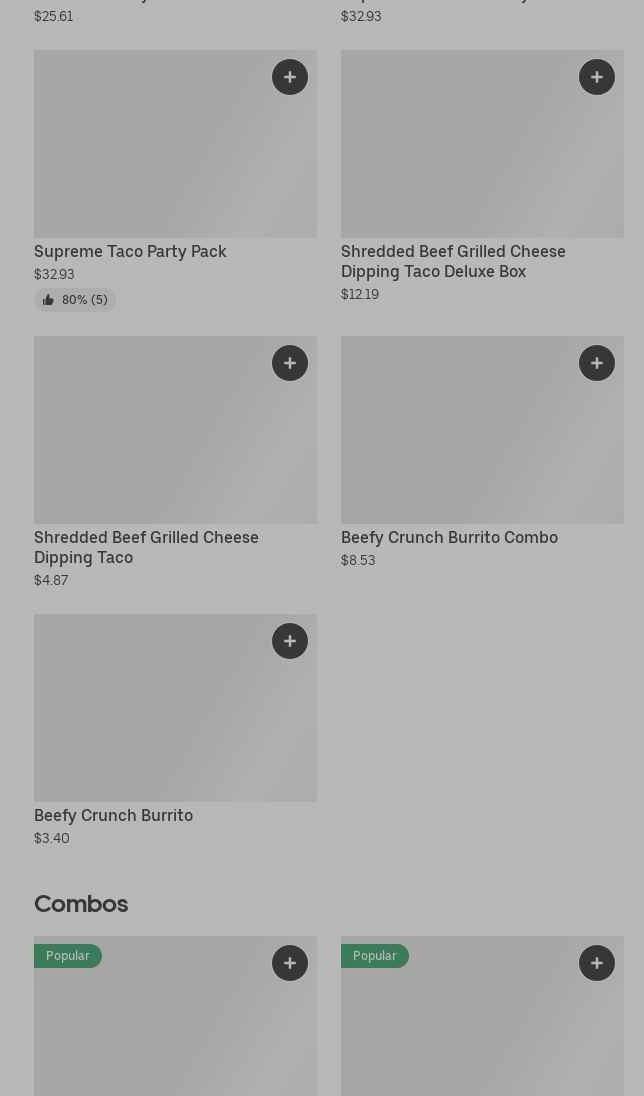Add the $4.87 Shredded Beef Dipping Taco
This screenshot has width=644, height=1096.
point(290,363)
